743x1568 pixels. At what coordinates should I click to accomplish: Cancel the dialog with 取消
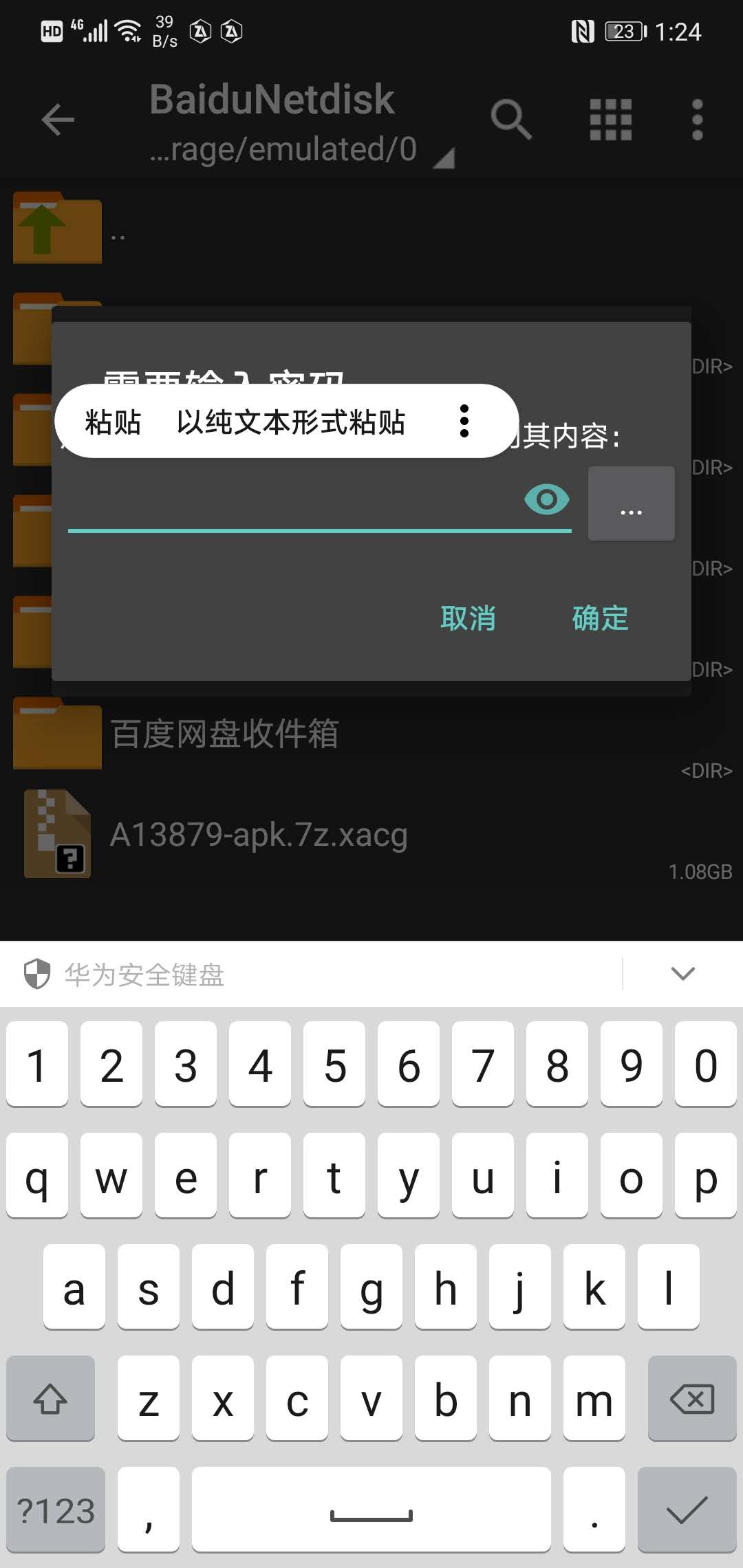[x=468, y=618]
